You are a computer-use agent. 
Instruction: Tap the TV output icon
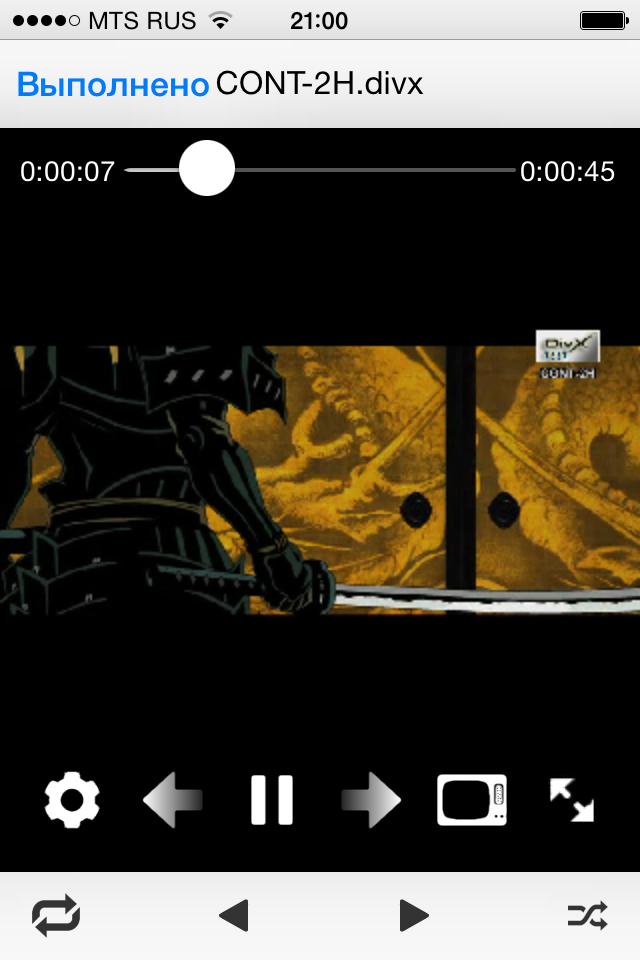click(x=472, y=800)
